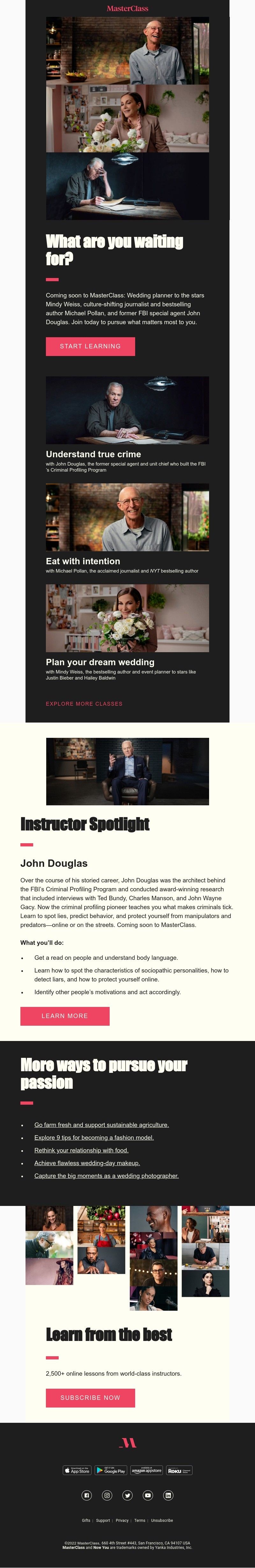This screenshot has width=255, height=1568.
Task: Open the sustainable agriculture farming link
Action: 101,1125
